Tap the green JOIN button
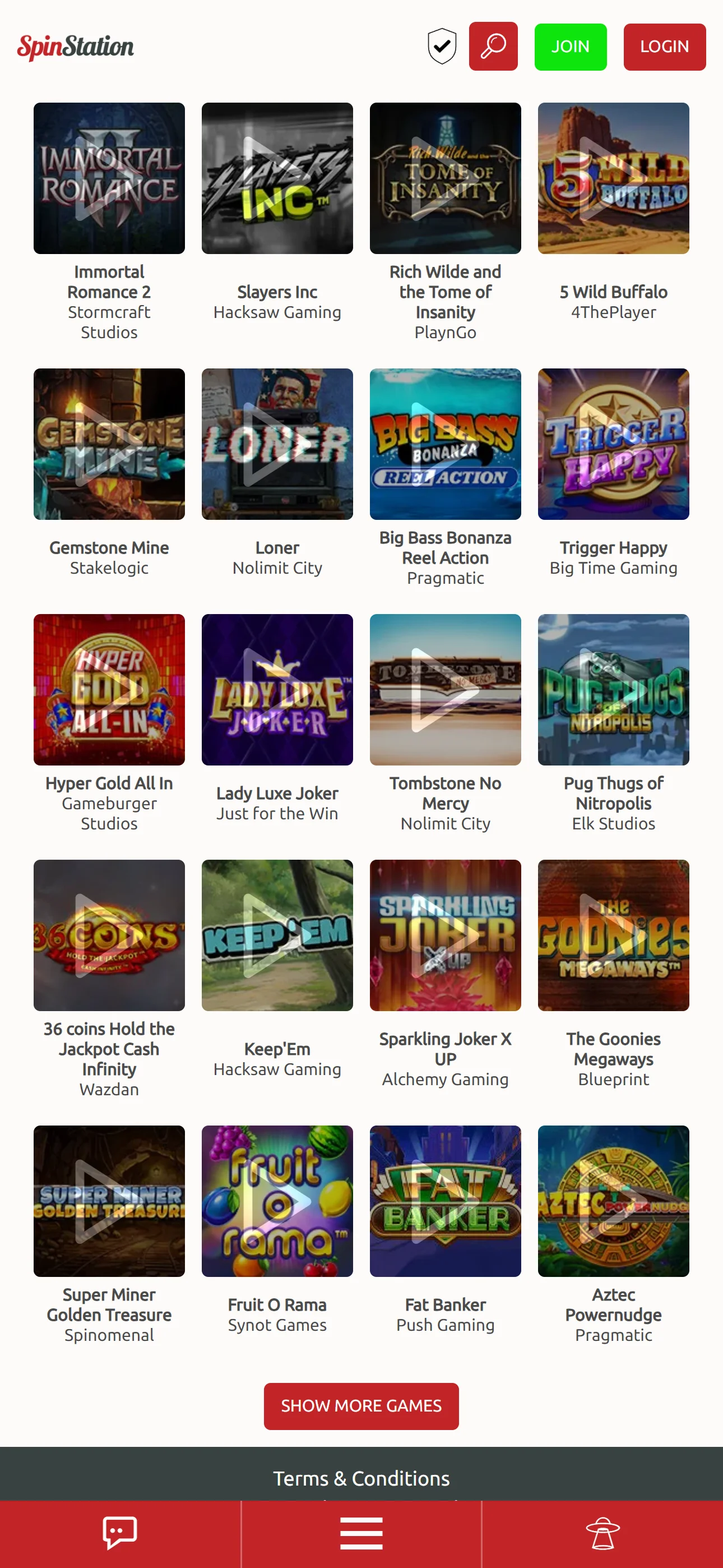This screenshot has width=723, height=1568. click(570, 47)
